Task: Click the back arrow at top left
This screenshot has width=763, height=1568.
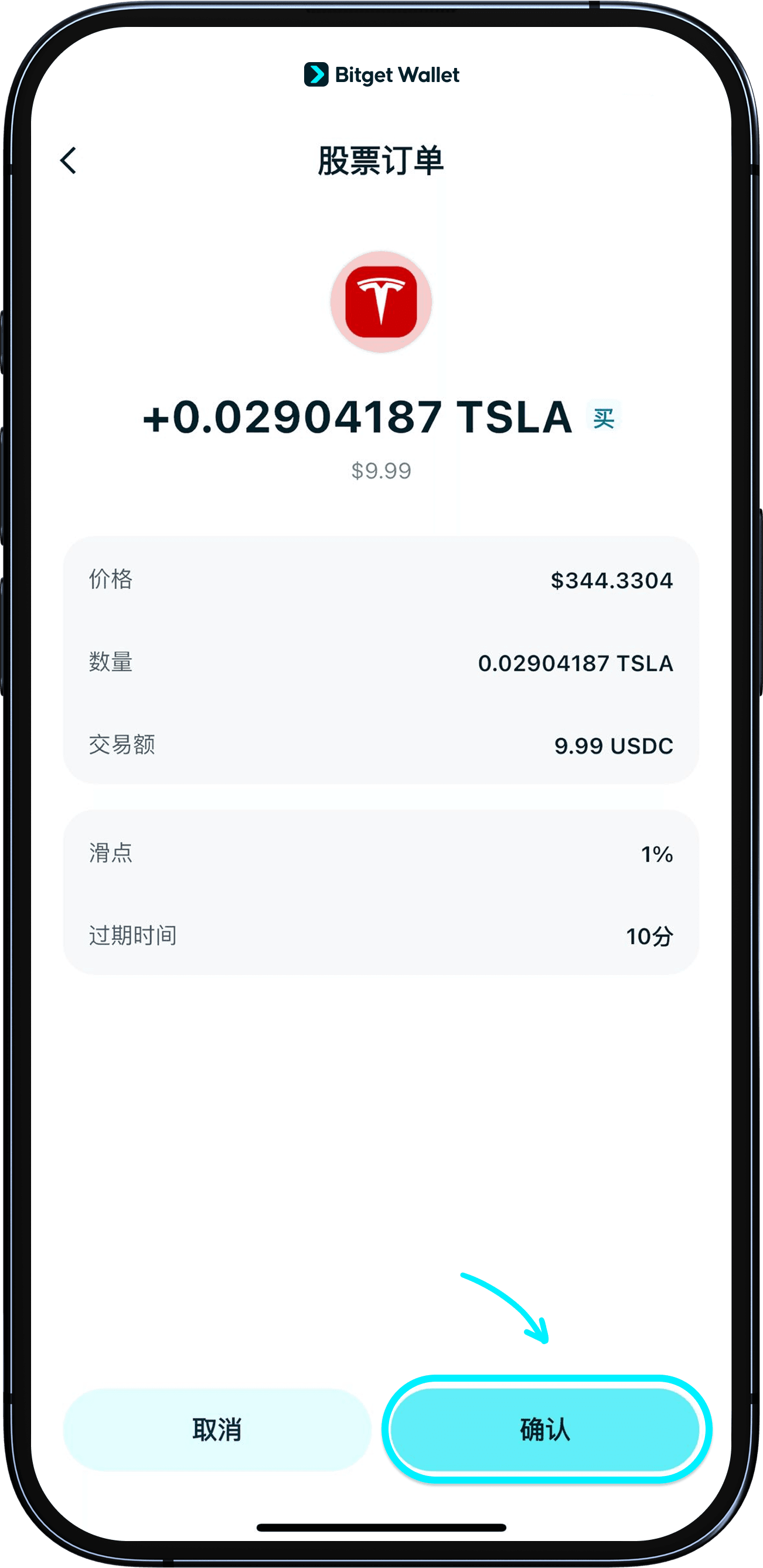Action: (69, 159)
